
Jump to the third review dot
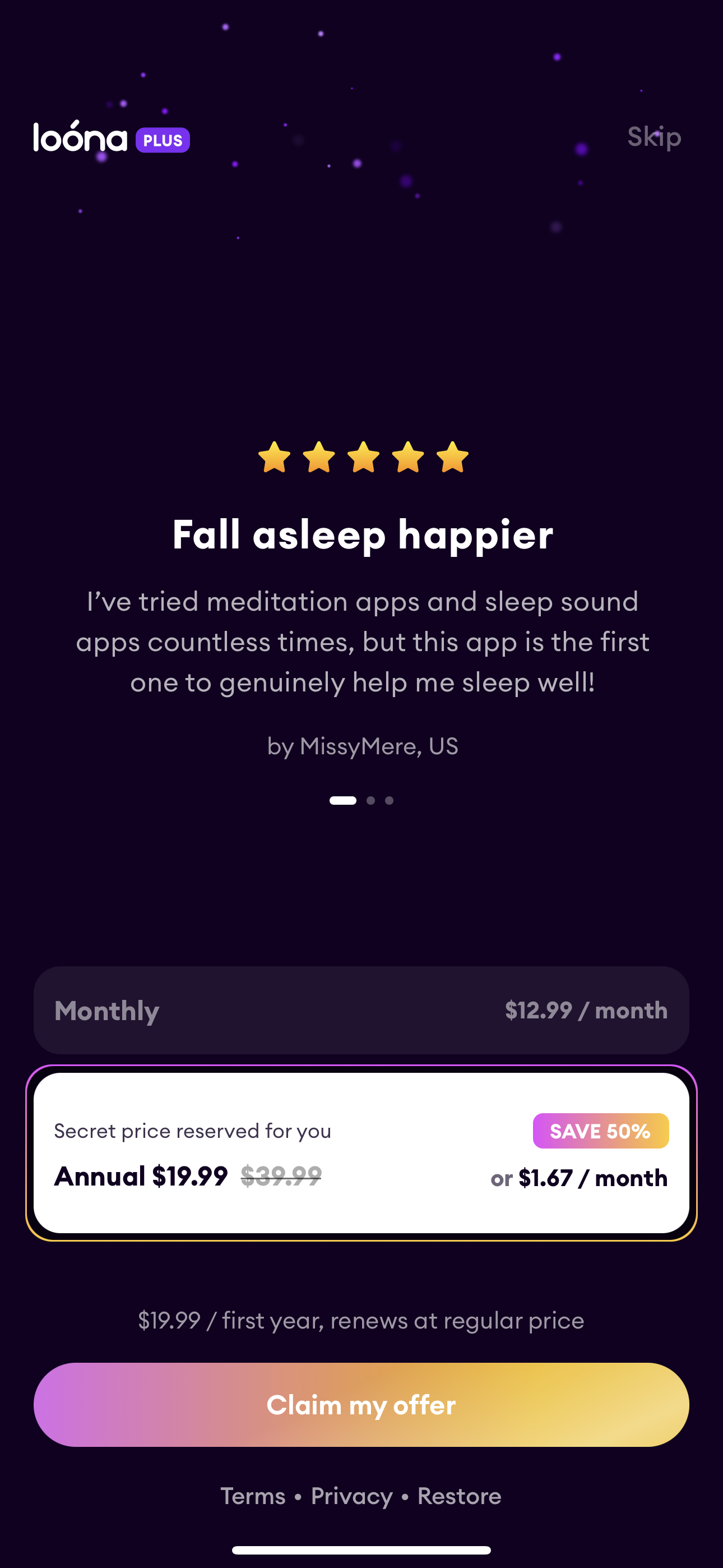point(390,800)
